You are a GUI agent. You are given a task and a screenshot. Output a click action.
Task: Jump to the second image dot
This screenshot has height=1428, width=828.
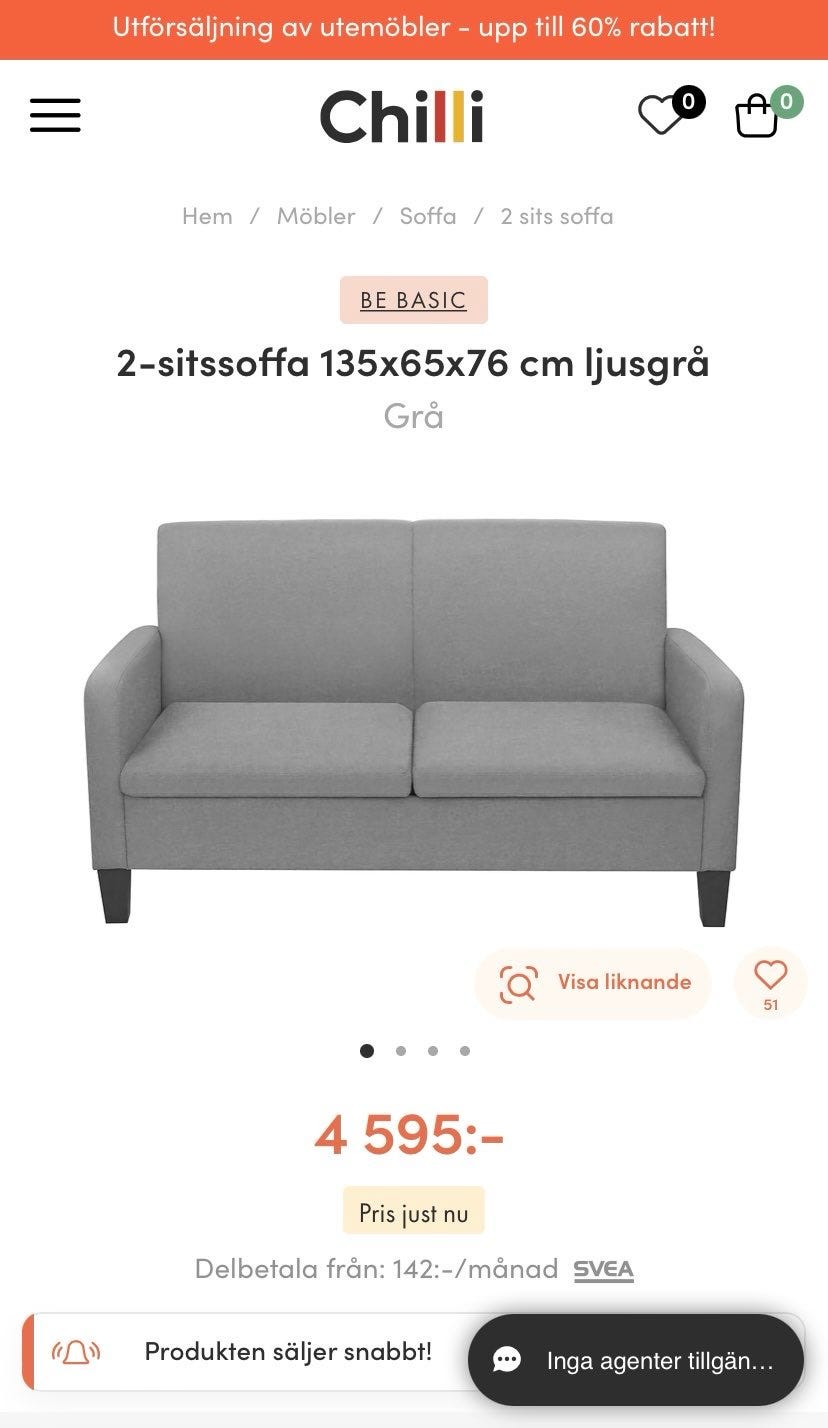click(401, 1051)
